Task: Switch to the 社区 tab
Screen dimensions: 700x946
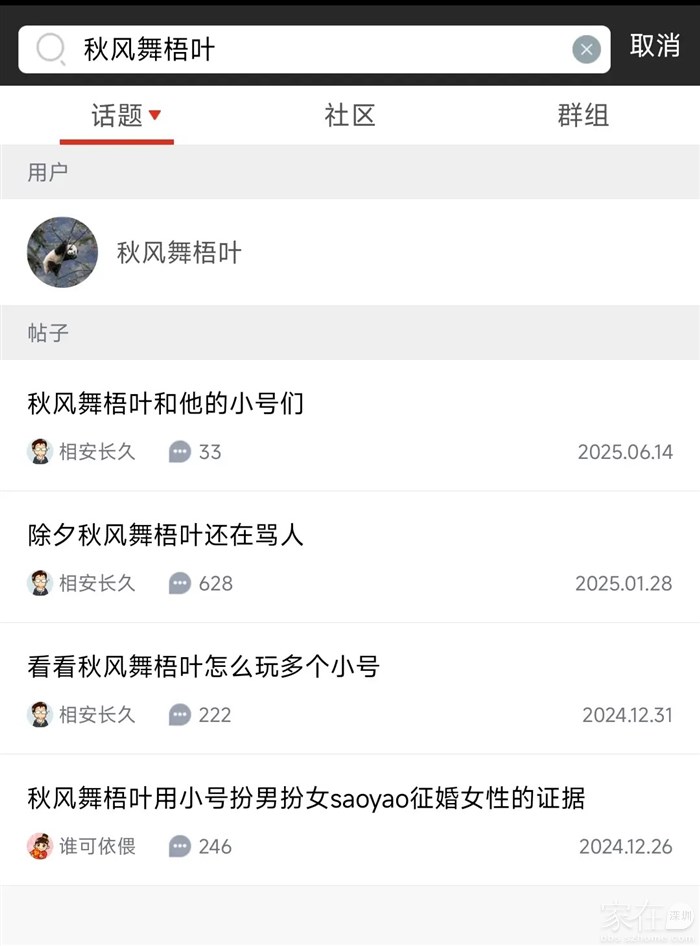Action: tap(350, 116)
